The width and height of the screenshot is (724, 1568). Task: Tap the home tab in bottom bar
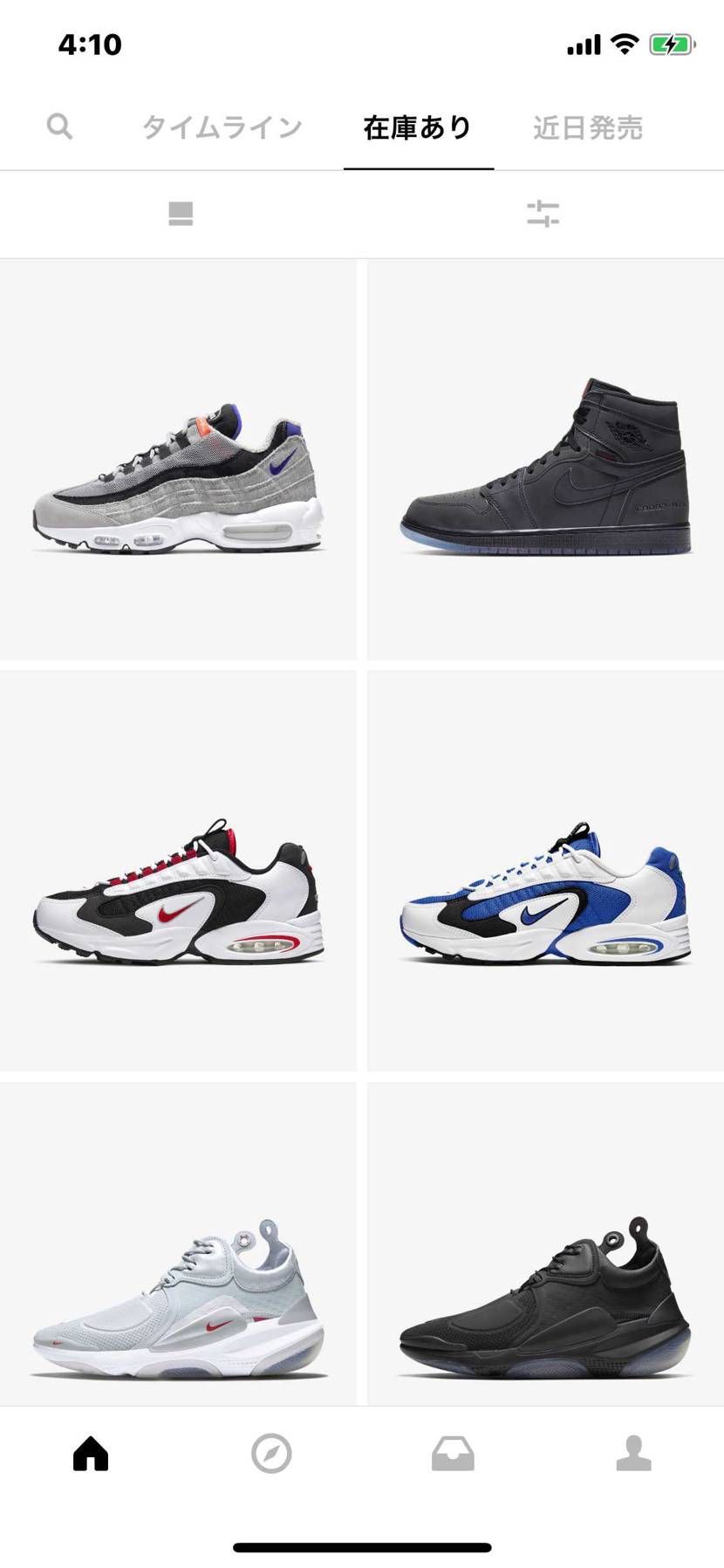pos(91,1454)
